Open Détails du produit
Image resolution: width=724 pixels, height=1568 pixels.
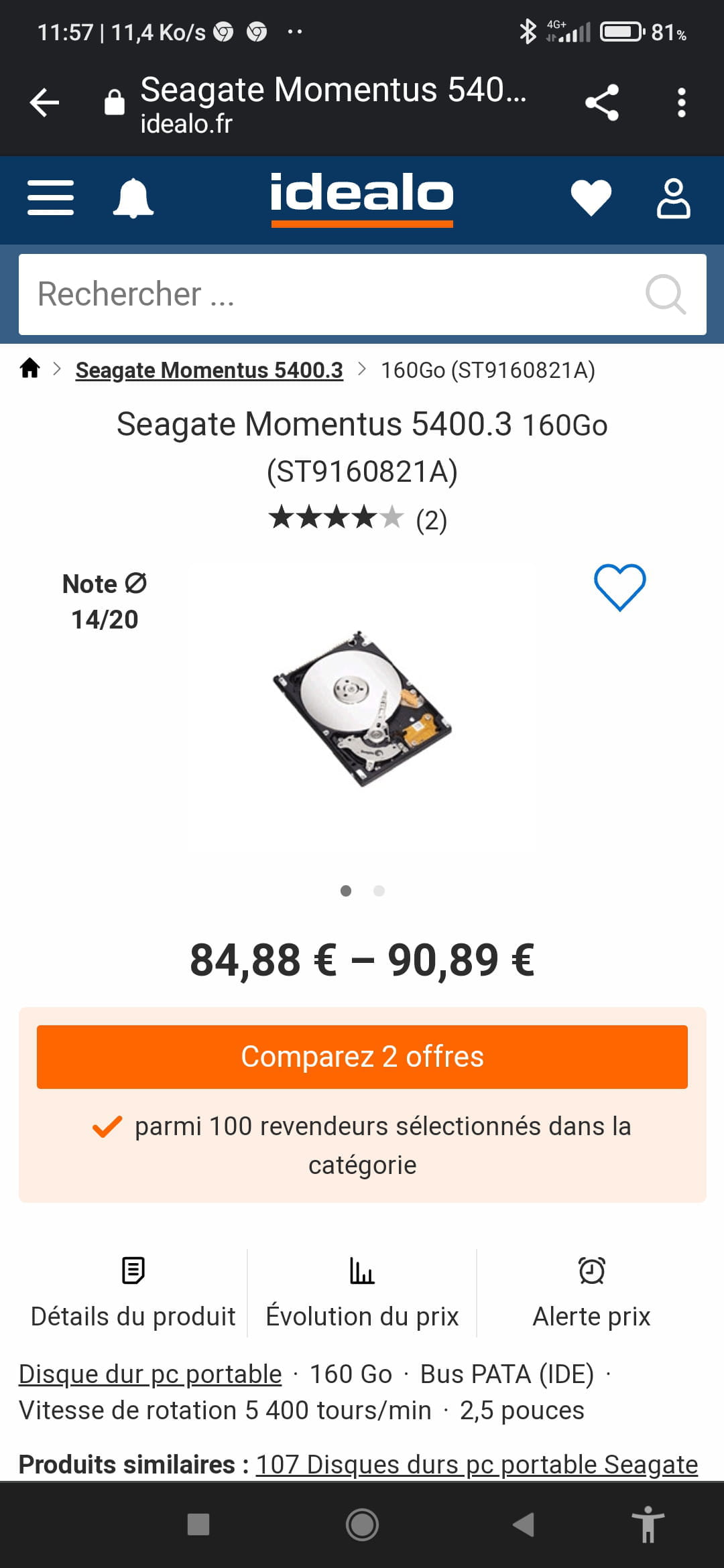coord(133,1293)
